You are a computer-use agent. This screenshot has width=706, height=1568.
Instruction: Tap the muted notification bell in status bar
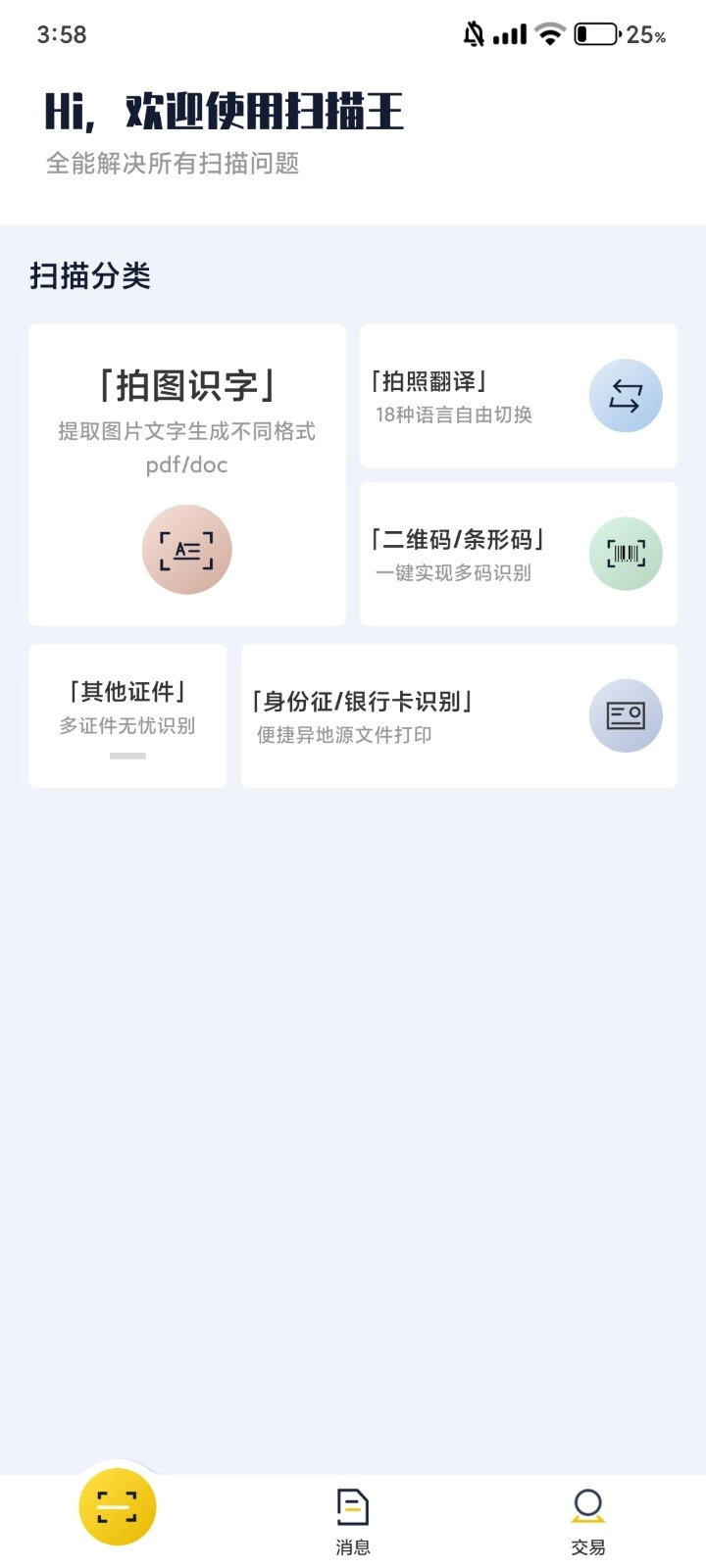473,33
